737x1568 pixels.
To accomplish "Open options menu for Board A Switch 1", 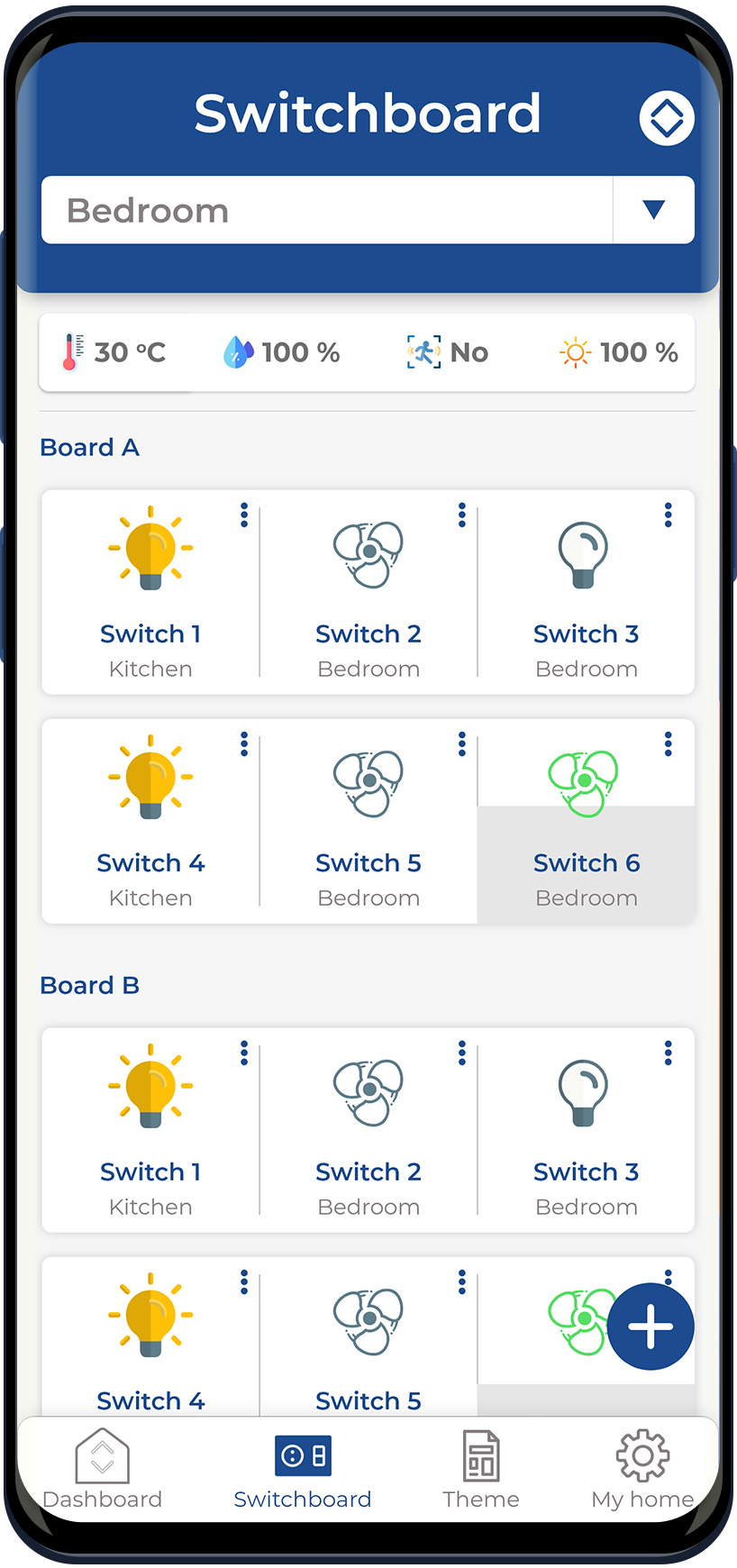I will click(244, 515).
